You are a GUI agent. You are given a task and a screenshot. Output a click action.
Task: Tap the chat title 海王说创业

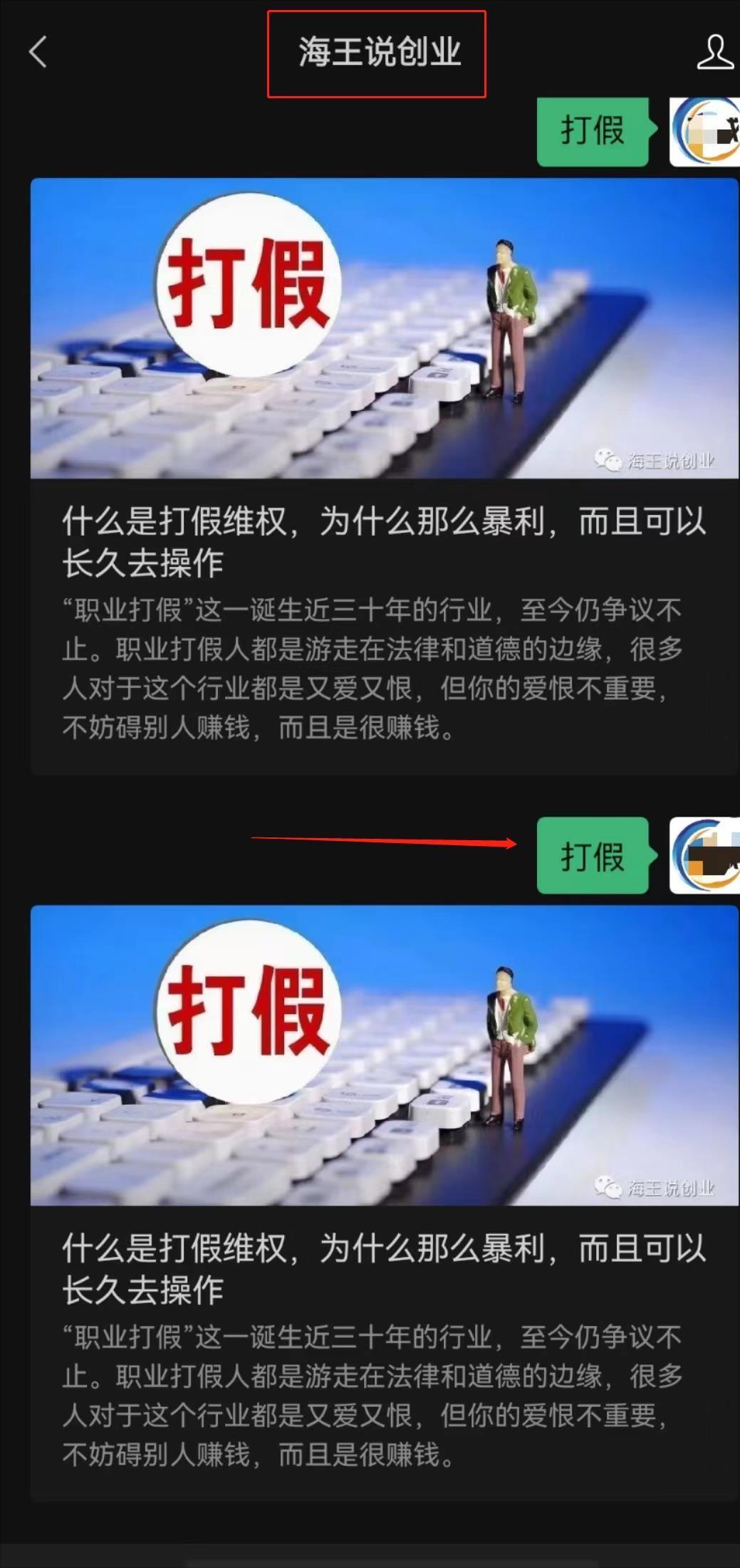(x=376, y=53)
